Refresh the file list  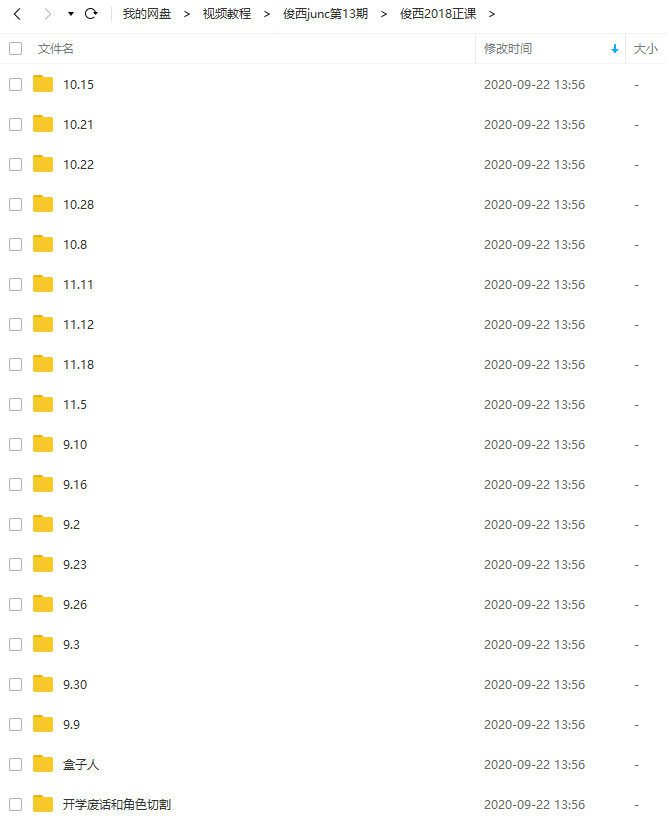[x=91, y=14]
